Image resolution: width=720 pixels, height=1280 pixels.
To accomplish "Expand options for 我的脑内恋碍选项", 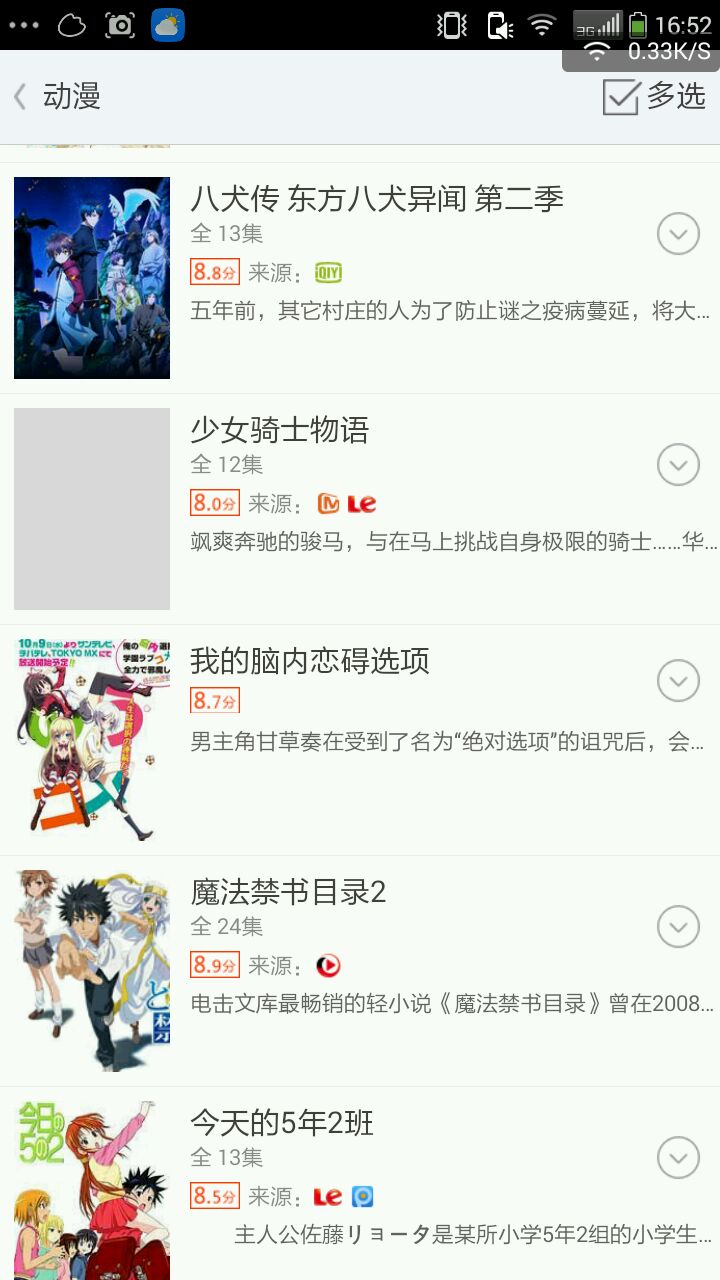I will pos(678,681).
